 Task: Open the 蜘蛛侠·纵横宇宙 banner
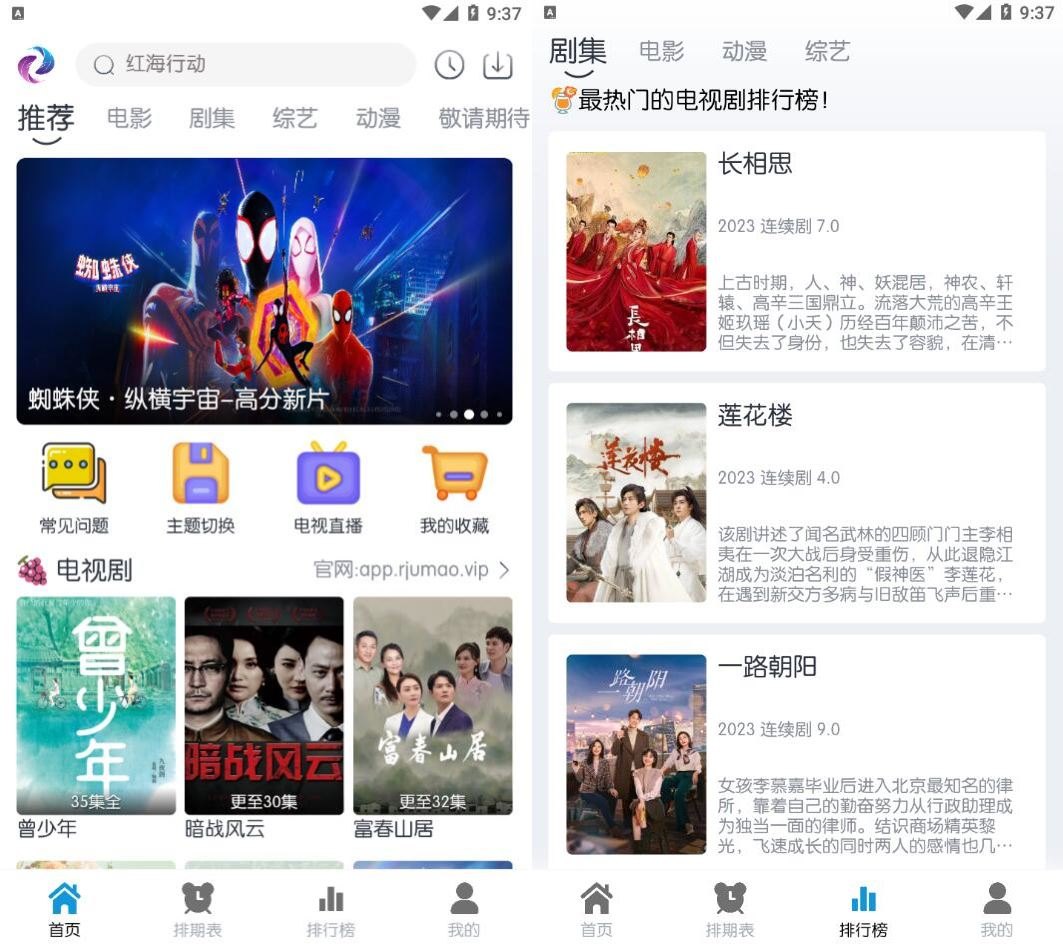(x=264, y=291)
